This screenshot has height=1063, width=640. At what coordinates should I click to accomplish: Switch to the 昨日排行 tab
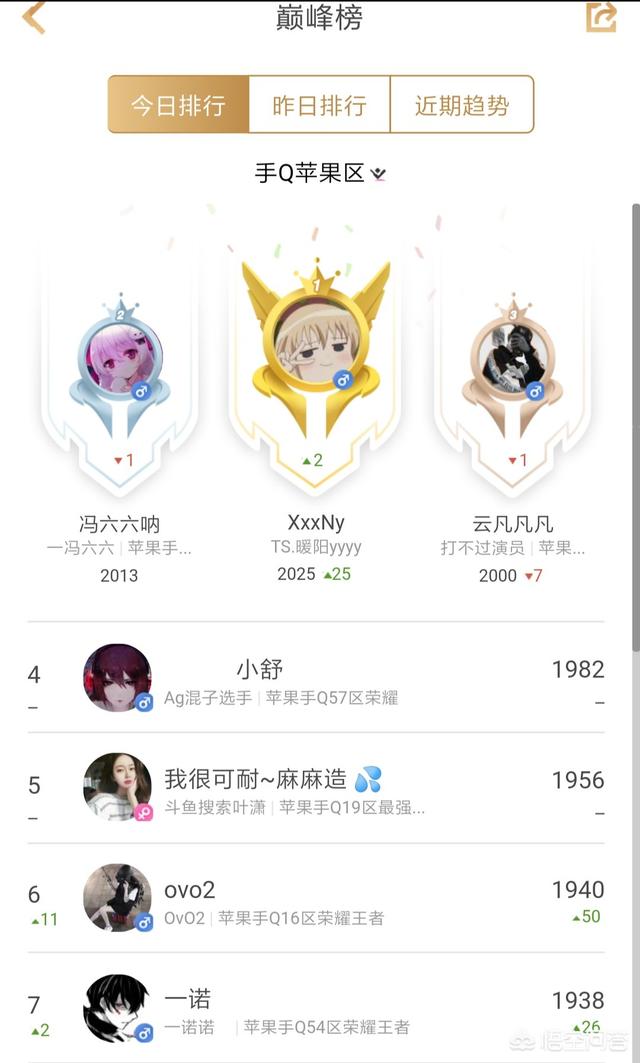tap(319, 104)
